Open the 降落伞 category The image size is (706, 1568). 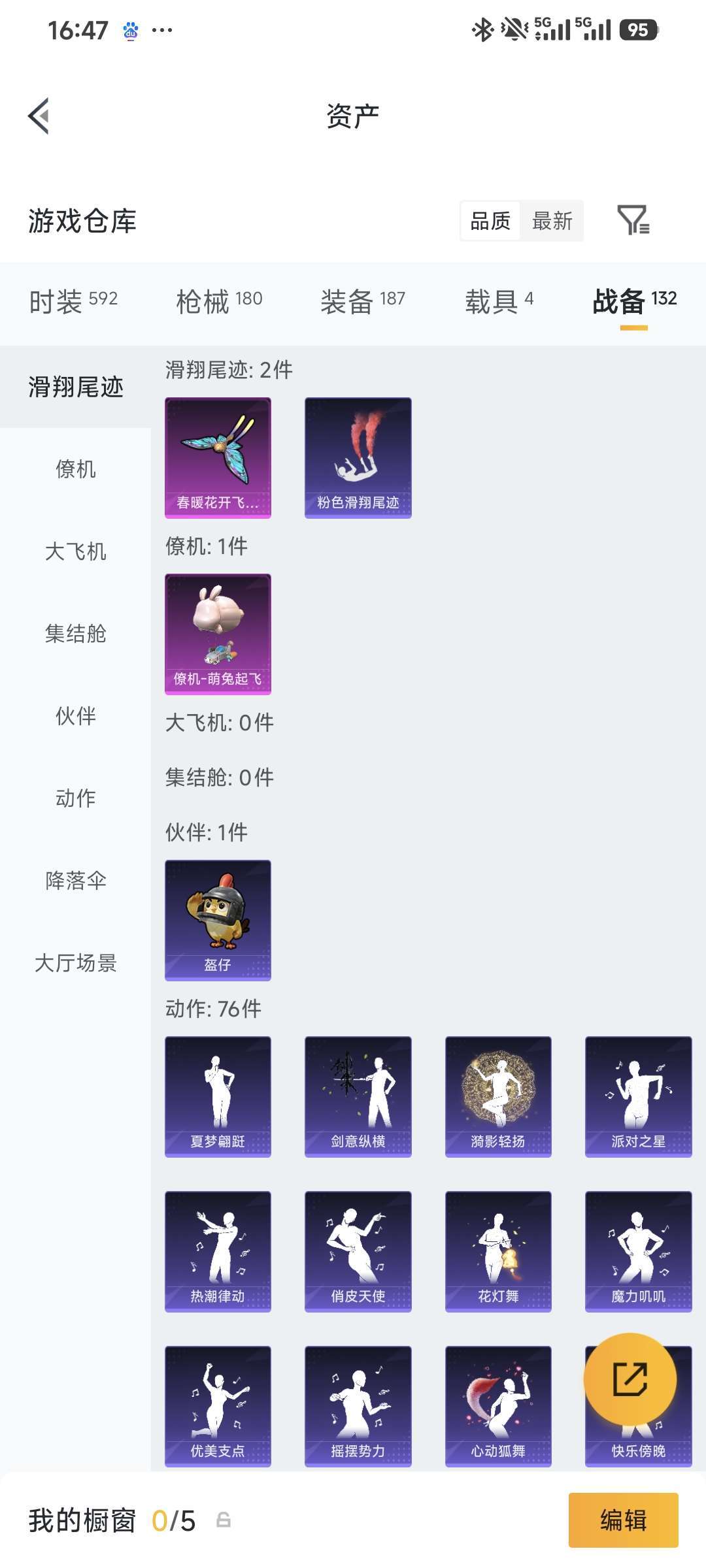pos(75,881)
